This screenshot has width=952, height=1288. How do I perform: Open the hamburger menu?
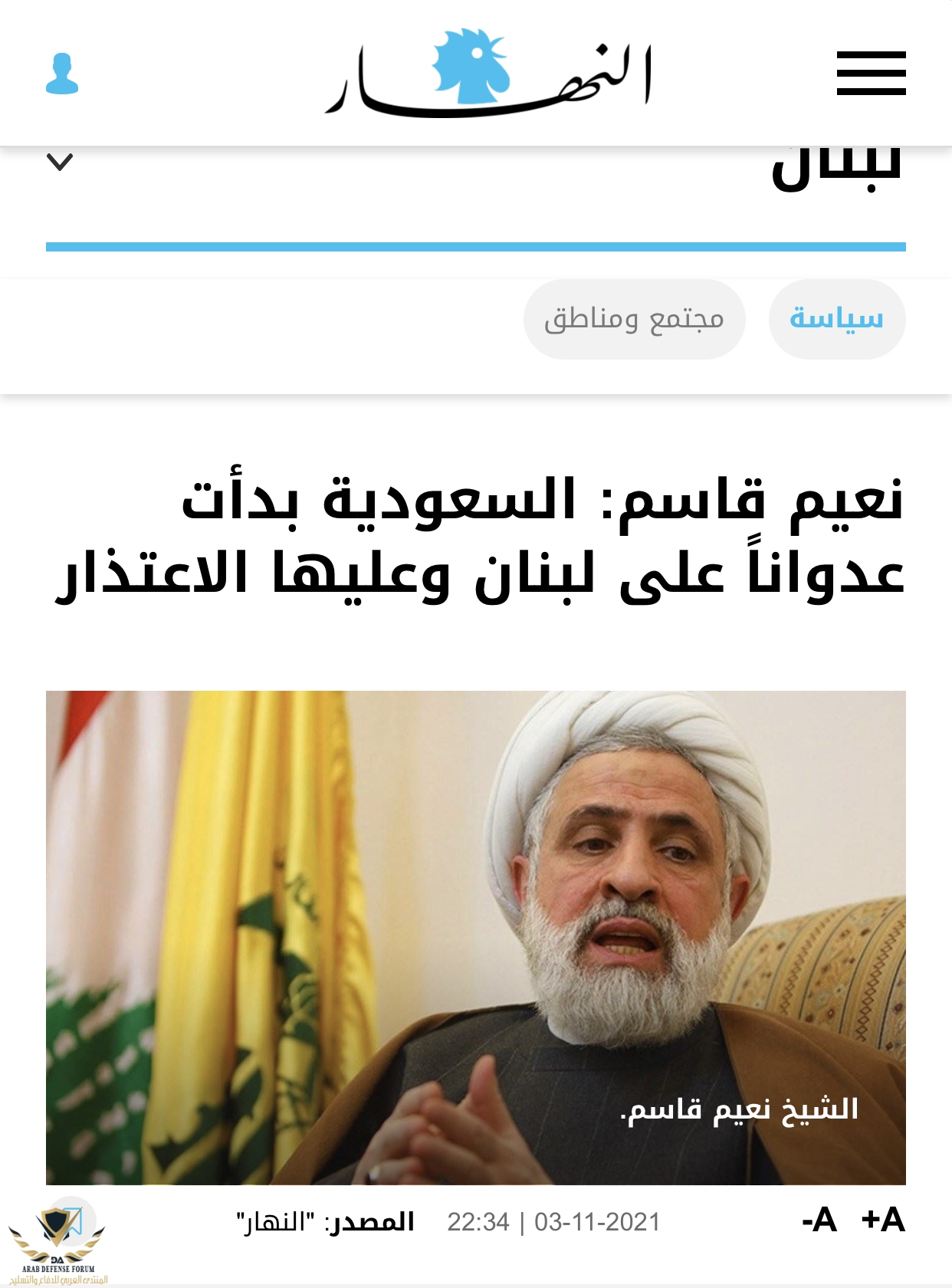click(x=871, y=74)
